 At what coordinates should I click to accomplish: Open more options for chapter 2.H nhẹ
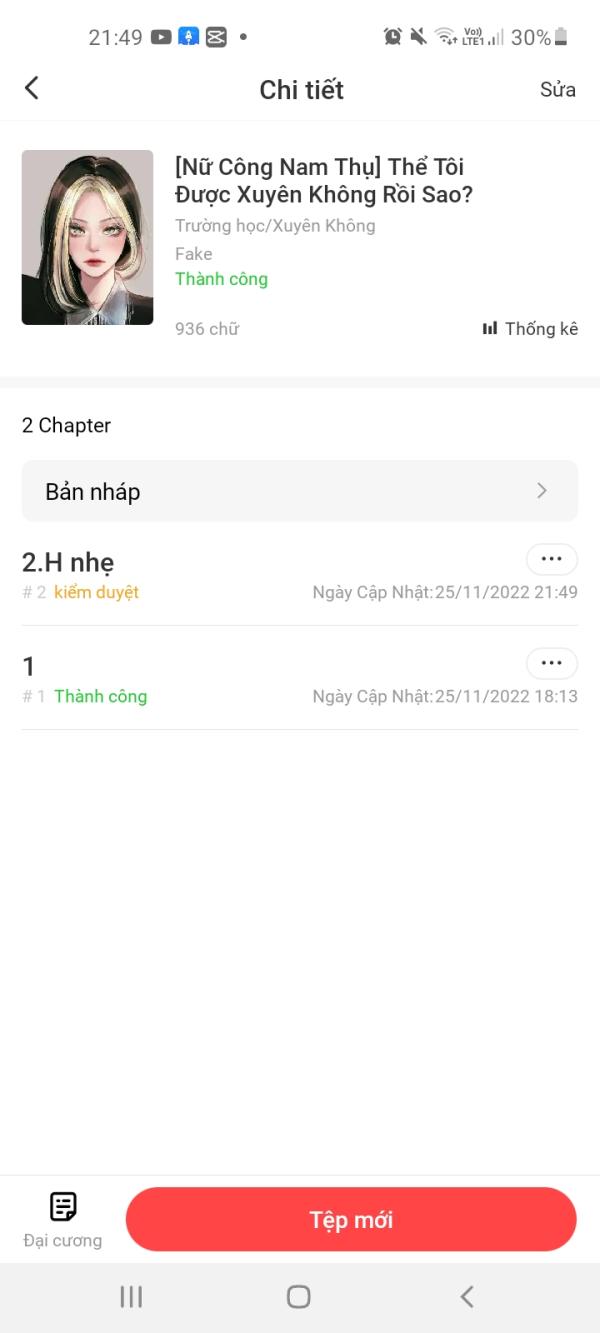[551, 560]
